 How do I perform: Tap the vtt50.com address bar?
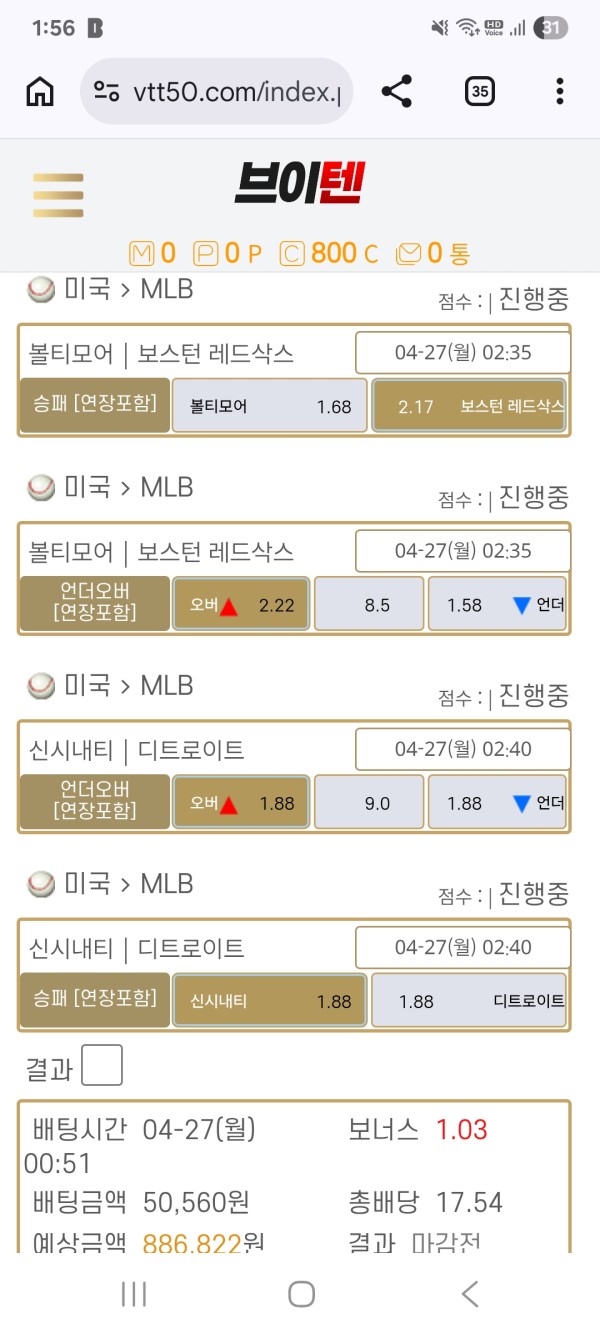[x=217, y=92]
